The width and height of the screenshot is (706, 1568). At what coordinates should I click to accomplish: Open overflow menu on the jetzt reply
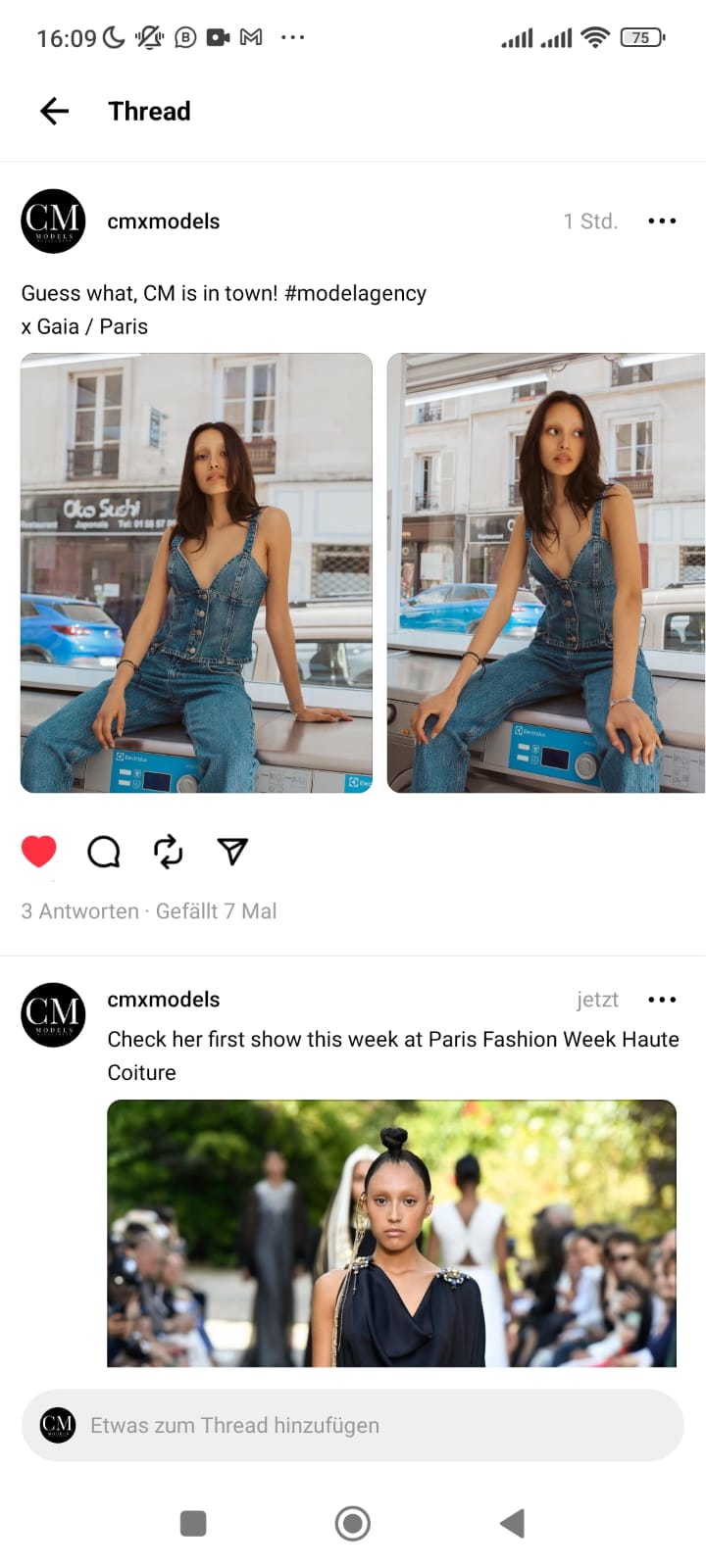pyautogui.click(x=662, y=1000)
